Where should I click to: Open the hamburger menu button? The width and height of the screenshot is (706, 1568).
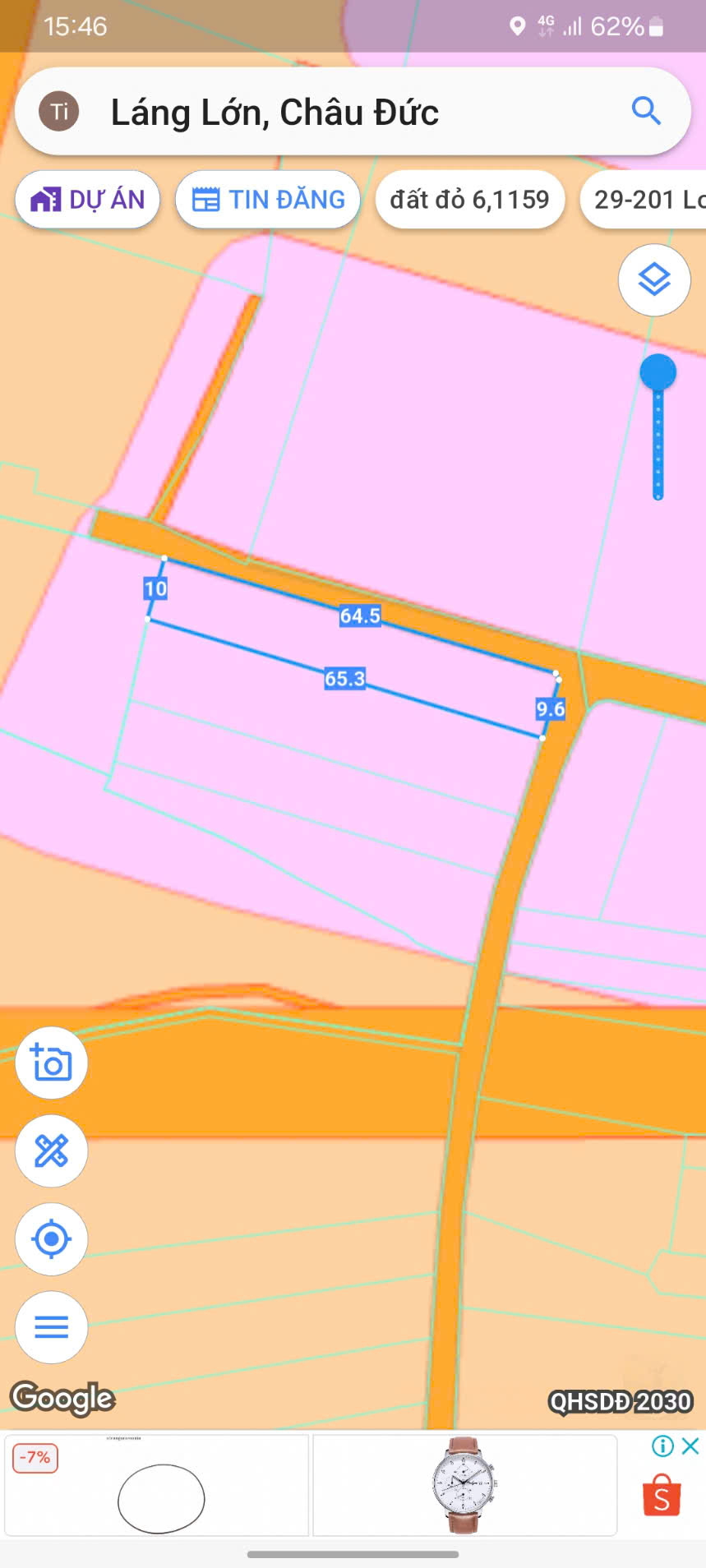[51, 1327]
